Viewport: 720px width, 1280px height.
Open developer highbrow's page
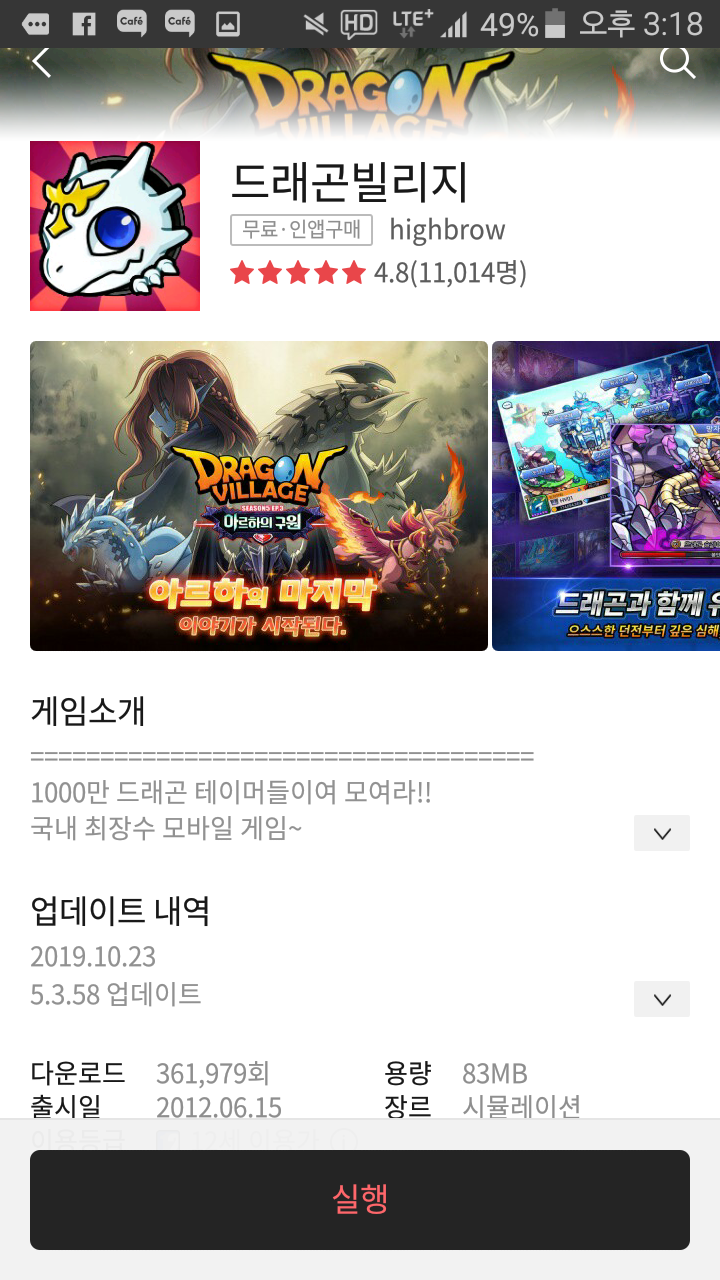(447, 230)
